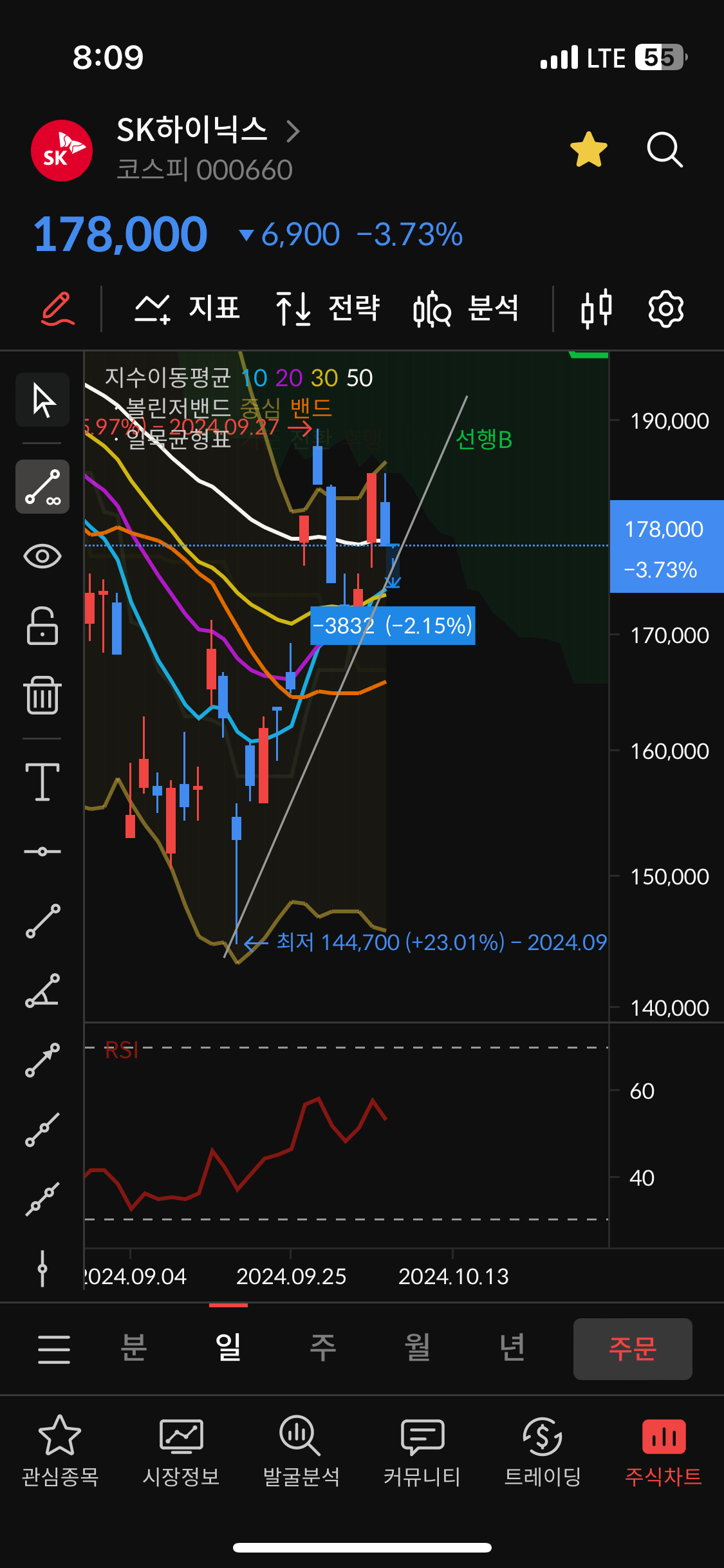This screenshot has height=1568, width=724.
Task: Change the candlestick chart type
Action: tap(596, 308)
